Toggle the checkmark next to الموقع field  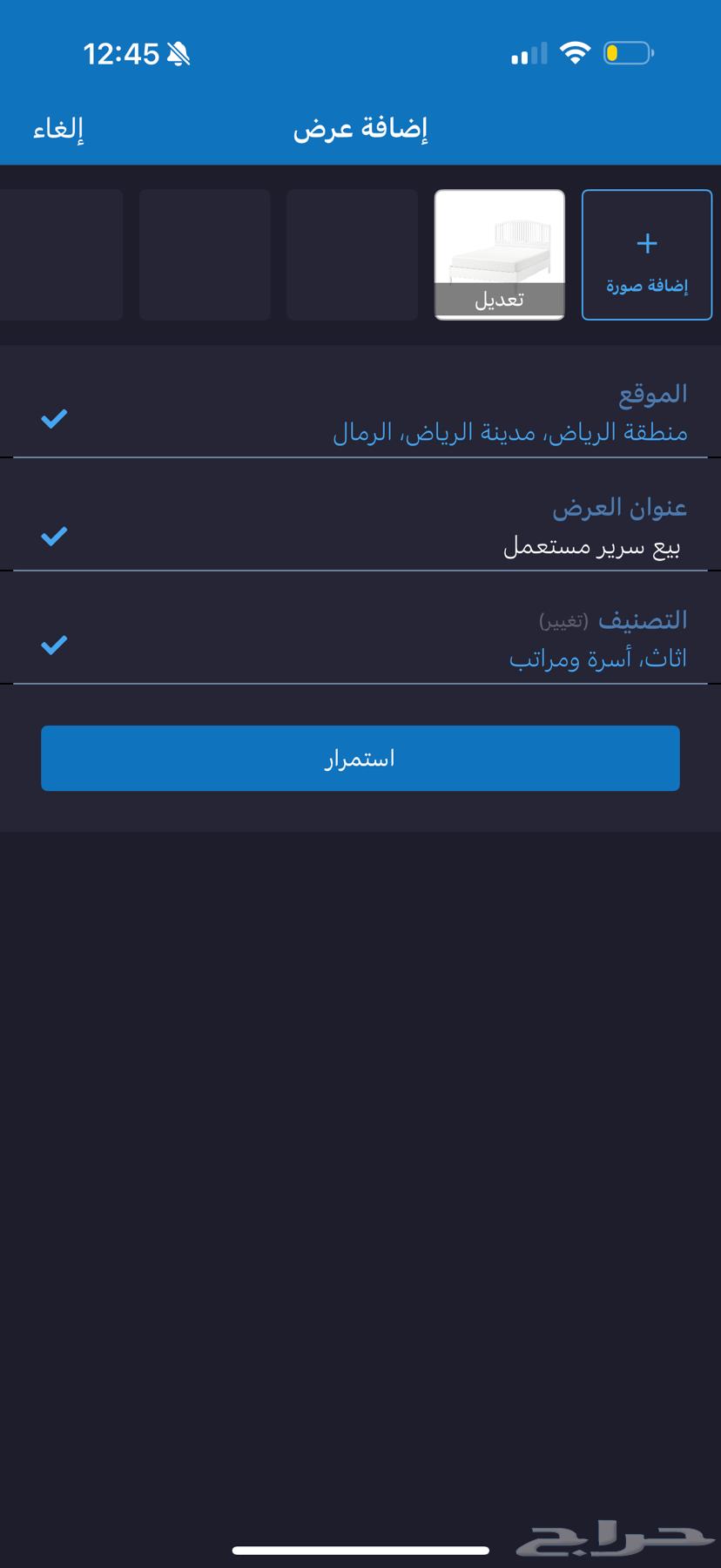[x=54, y=419]
